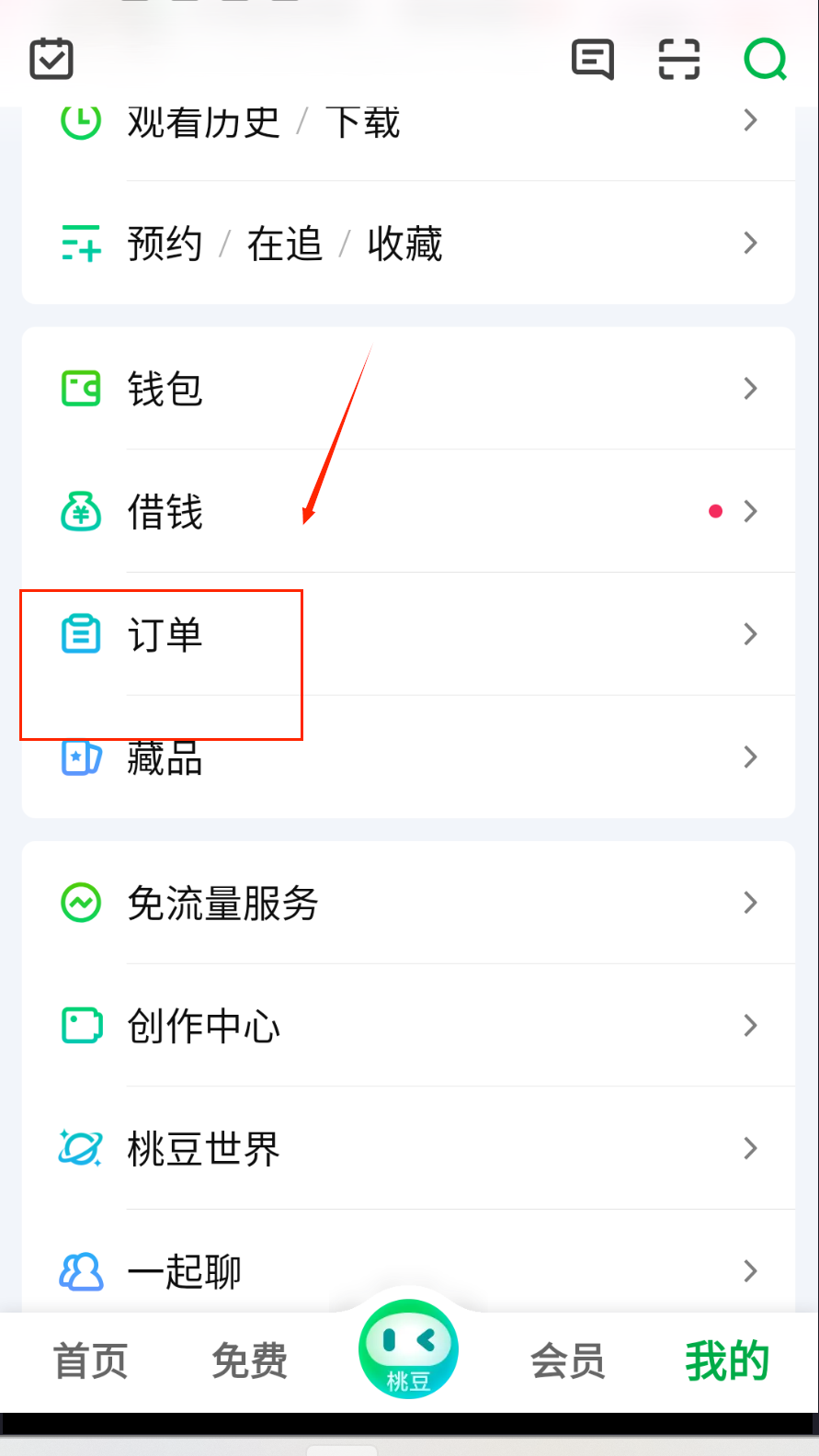Open 预约 / 在追 / 收藏 row
Viewport: 819px width, 1456px height.
point(408,244)
